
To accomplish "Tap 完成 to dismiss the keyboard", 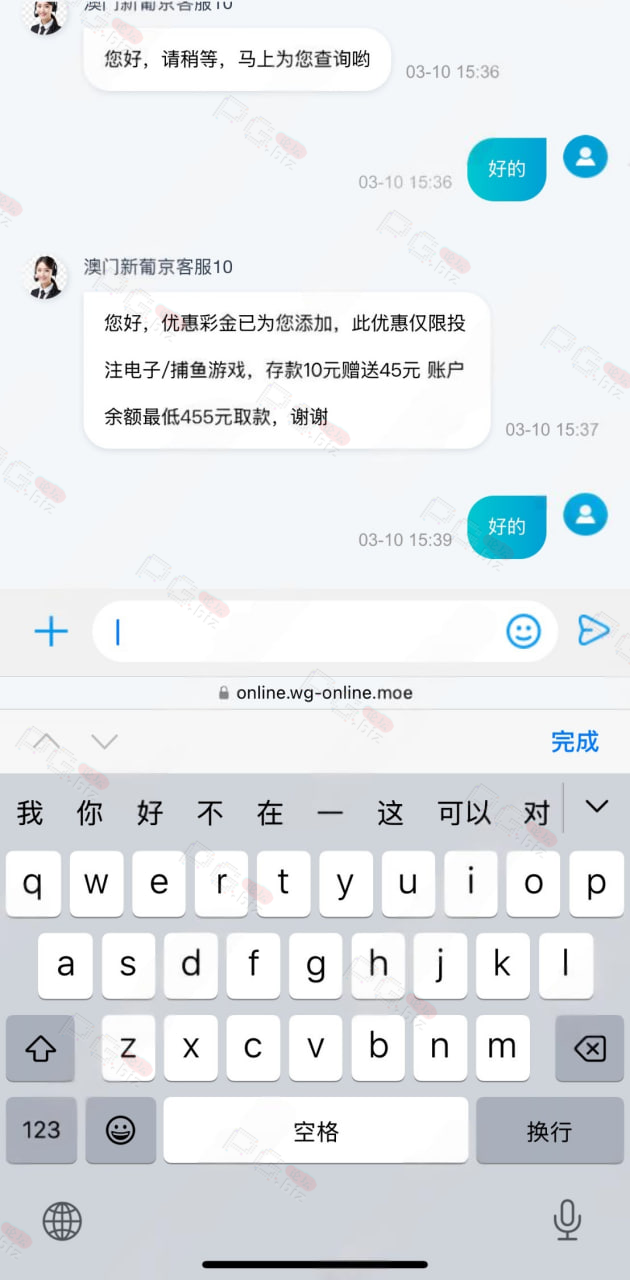I will pyautogui.click(x=575, y=741).
